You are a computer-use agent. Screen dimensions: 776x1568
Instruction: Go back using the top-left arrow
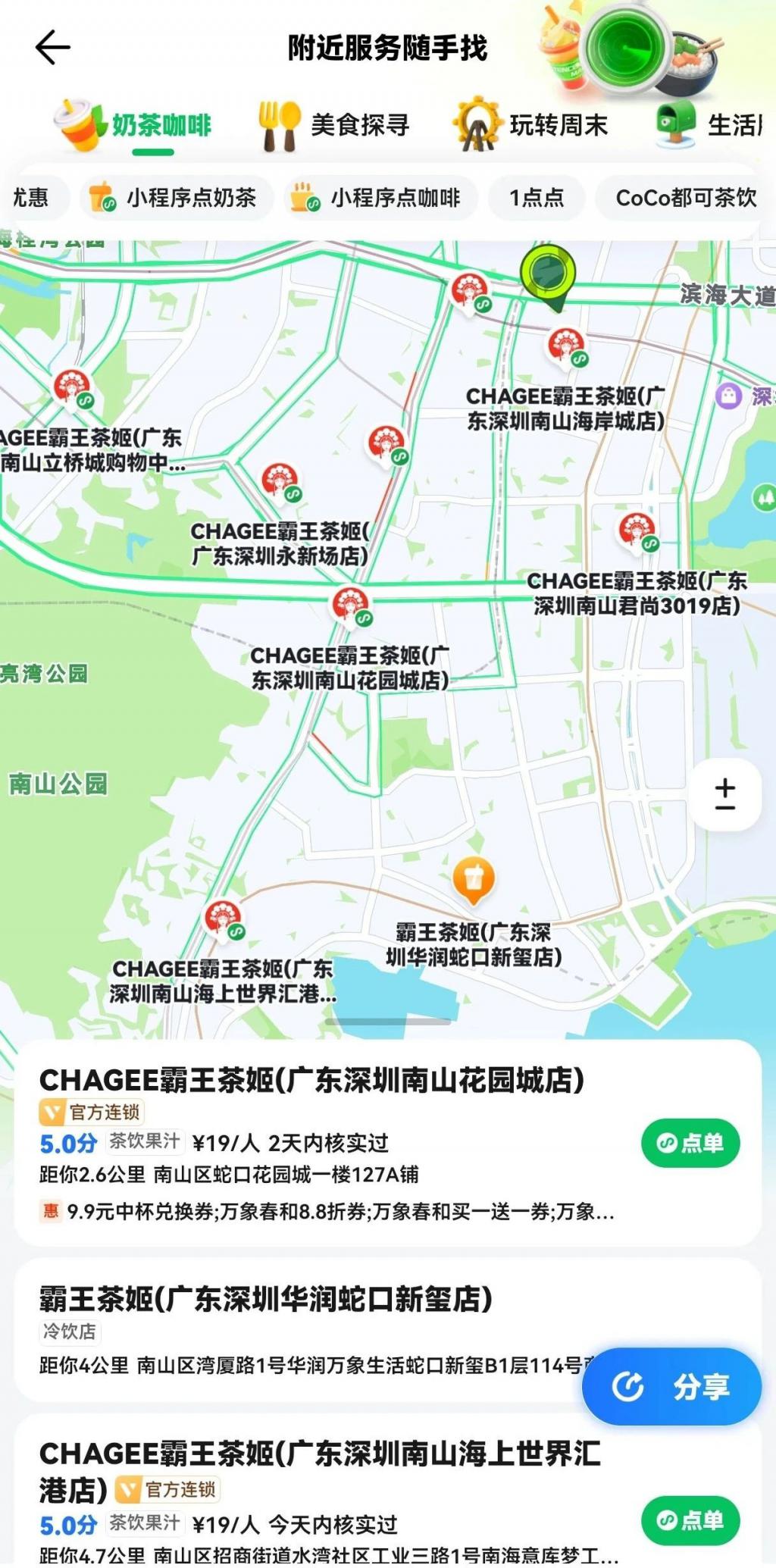52,48
